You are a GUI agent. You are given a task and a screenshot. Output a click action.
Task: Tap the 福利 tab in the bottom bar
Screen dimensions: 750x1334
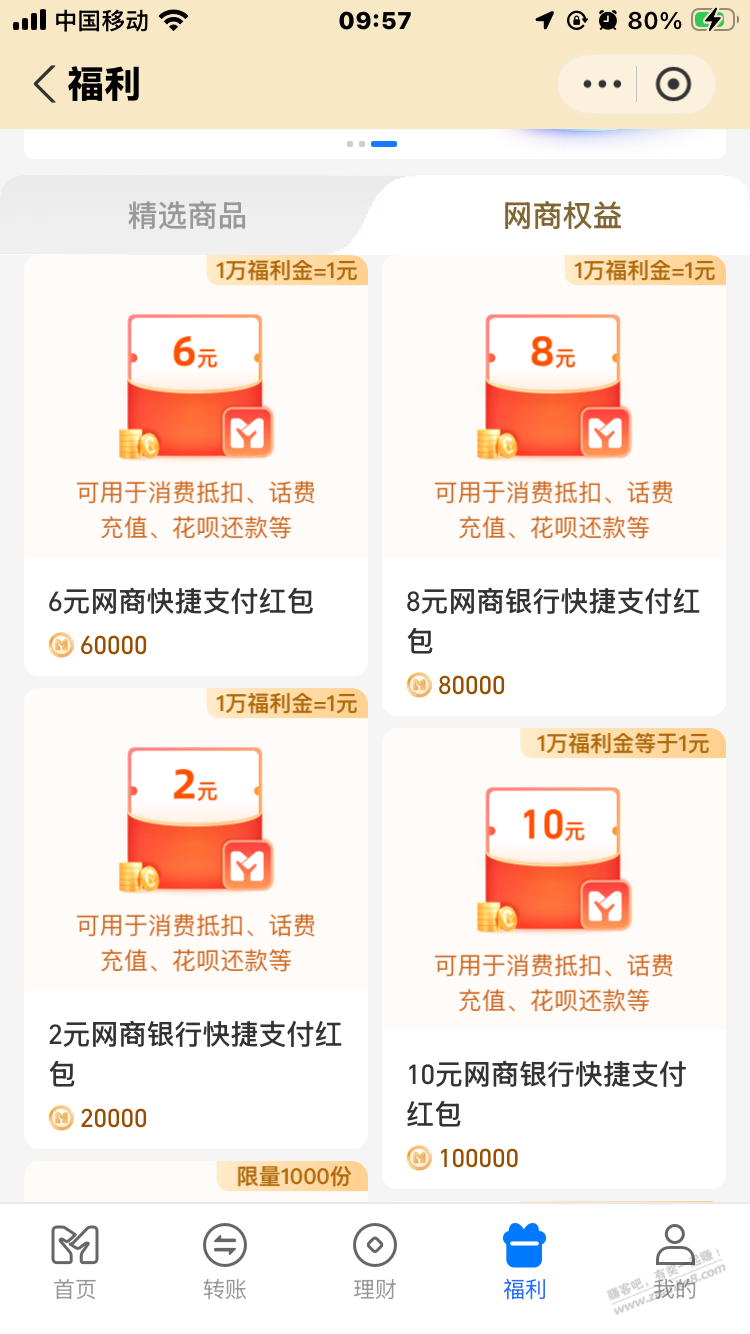pyautogui.click(x=524, y=1262)
